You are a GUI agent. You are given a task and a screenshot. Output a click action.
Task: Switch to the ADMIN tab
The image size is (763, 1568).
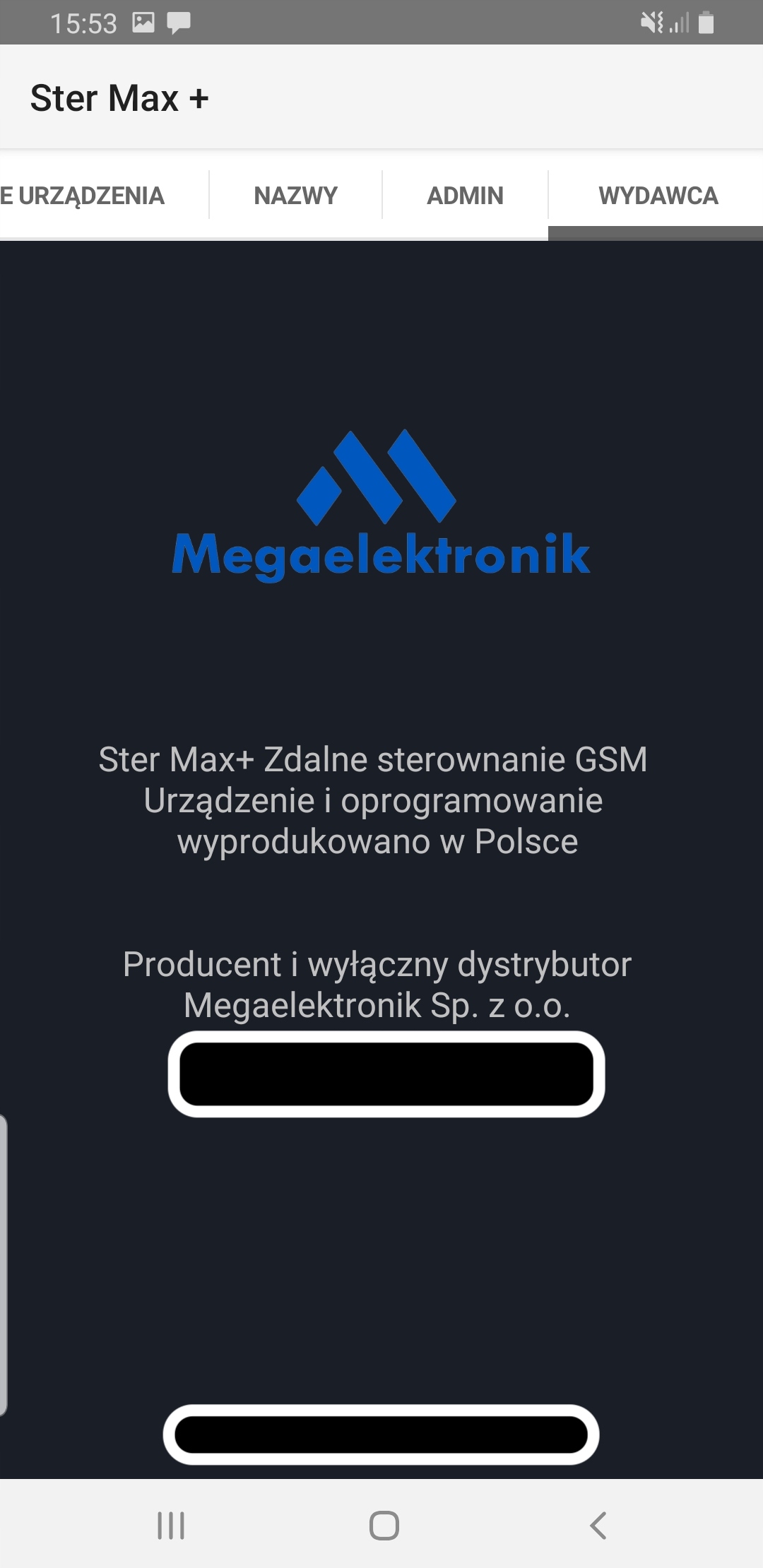point(465,196)
